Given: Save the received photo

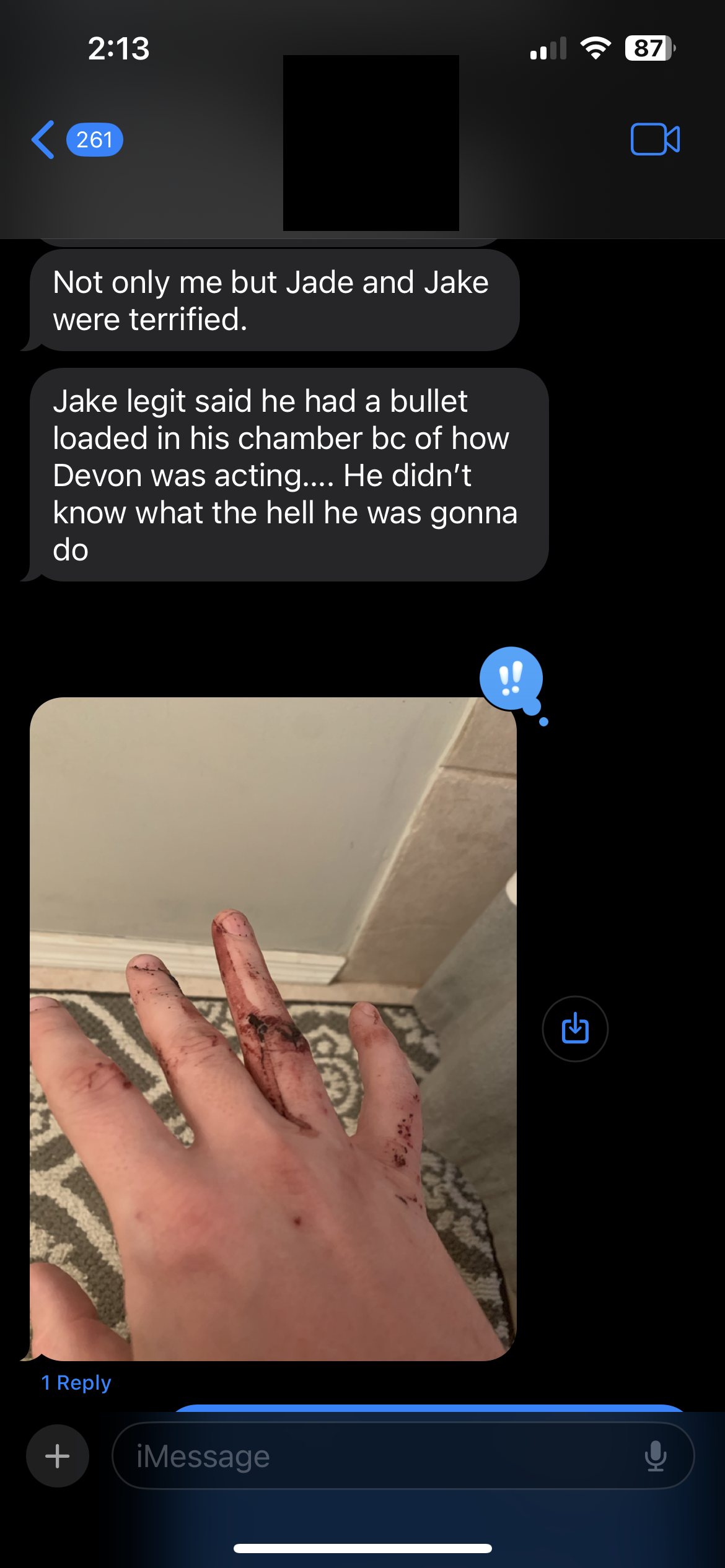Looking at the screenshot, I should (x=574, y=1029).
